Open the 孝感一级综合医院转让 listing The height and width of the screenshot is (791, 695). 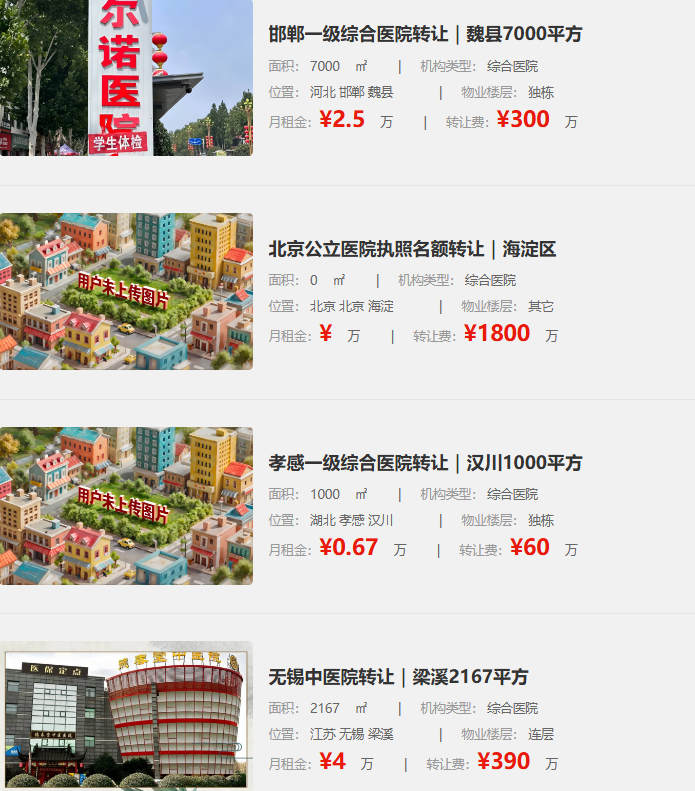pos(425,463)
